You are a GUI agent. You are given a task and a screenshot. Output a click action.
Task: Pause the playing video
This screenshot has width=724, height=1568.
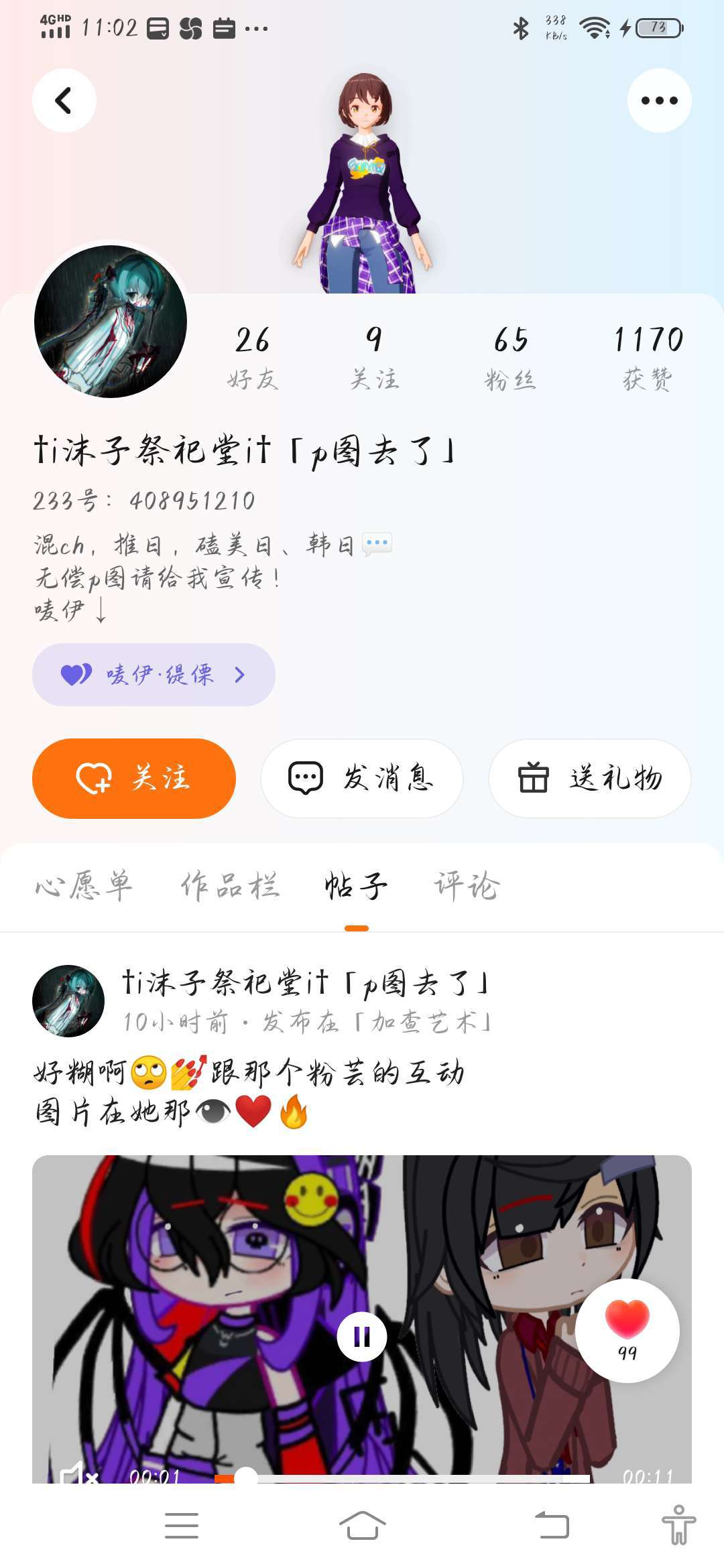[362, 1337]
